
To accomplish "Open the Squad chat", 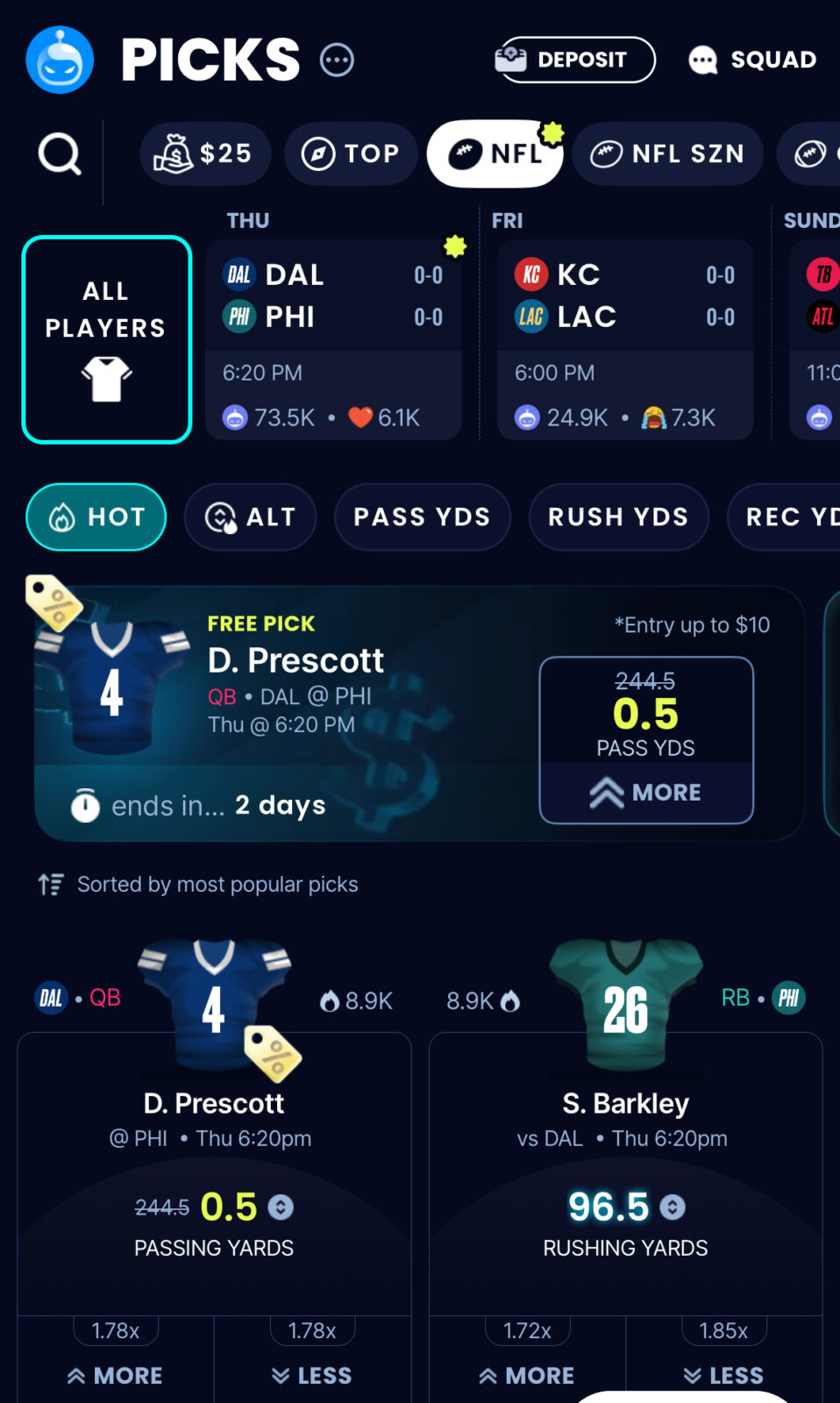I will tap(752, 60).
